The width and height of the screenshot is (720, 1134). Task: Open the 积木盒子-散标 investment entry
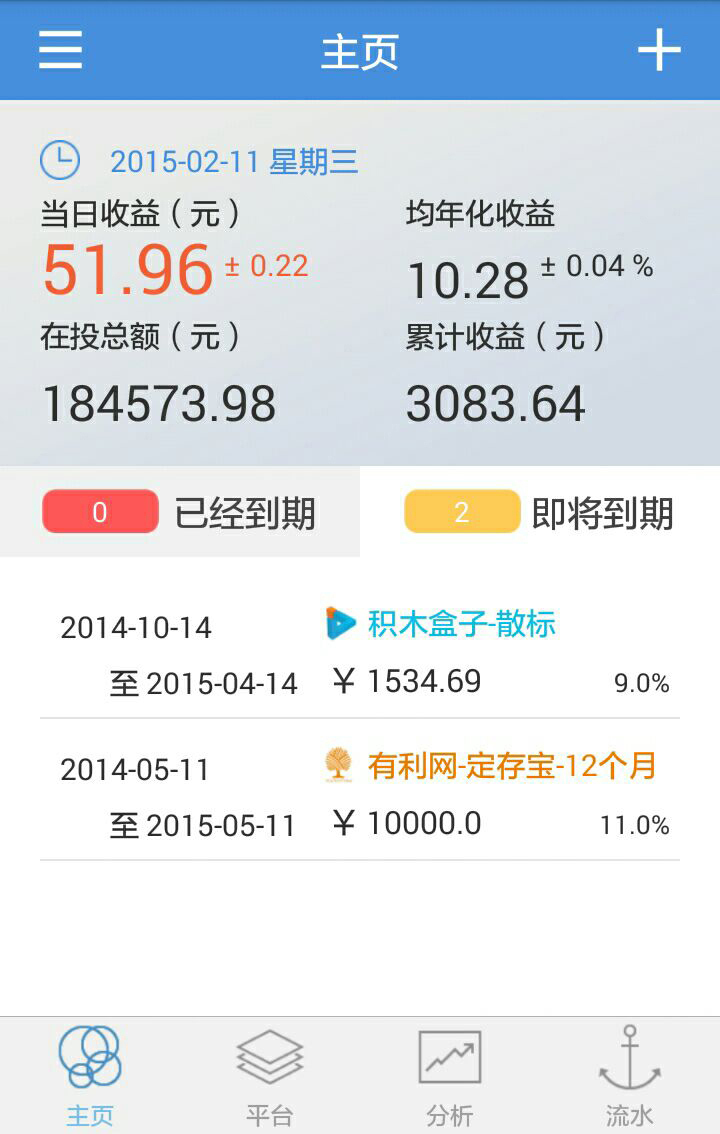tap(360, 654)
